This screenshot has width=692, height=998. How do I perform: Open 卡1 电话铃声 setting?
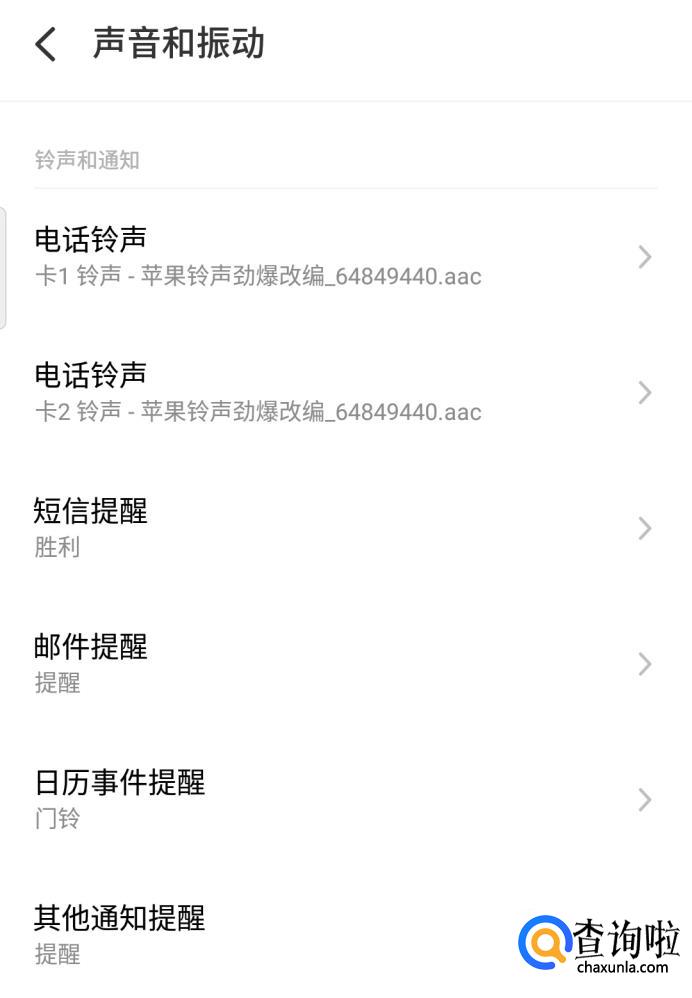(x=340, y=257)
